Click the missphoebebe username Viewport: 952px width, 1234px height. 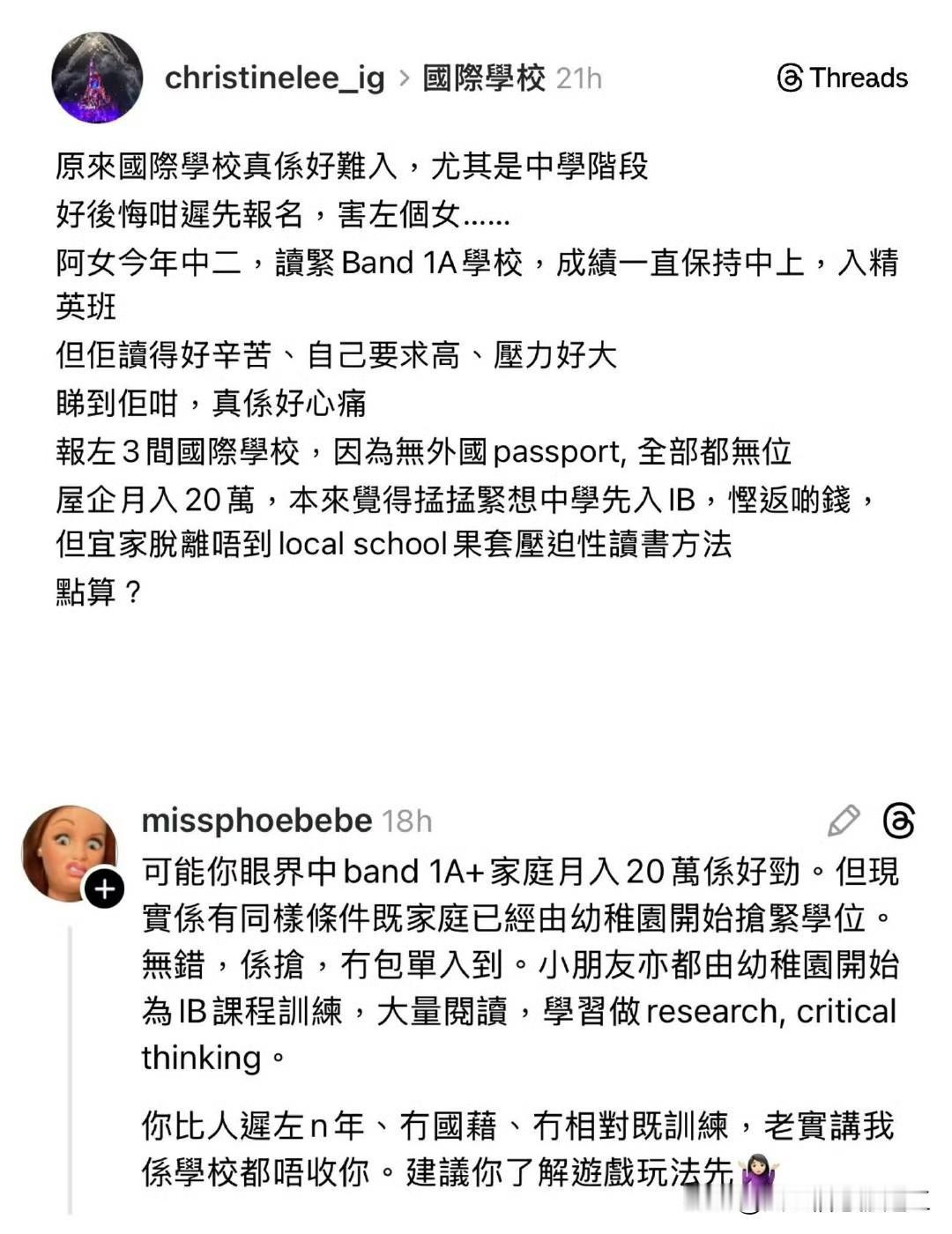click(x=254, y=821)
